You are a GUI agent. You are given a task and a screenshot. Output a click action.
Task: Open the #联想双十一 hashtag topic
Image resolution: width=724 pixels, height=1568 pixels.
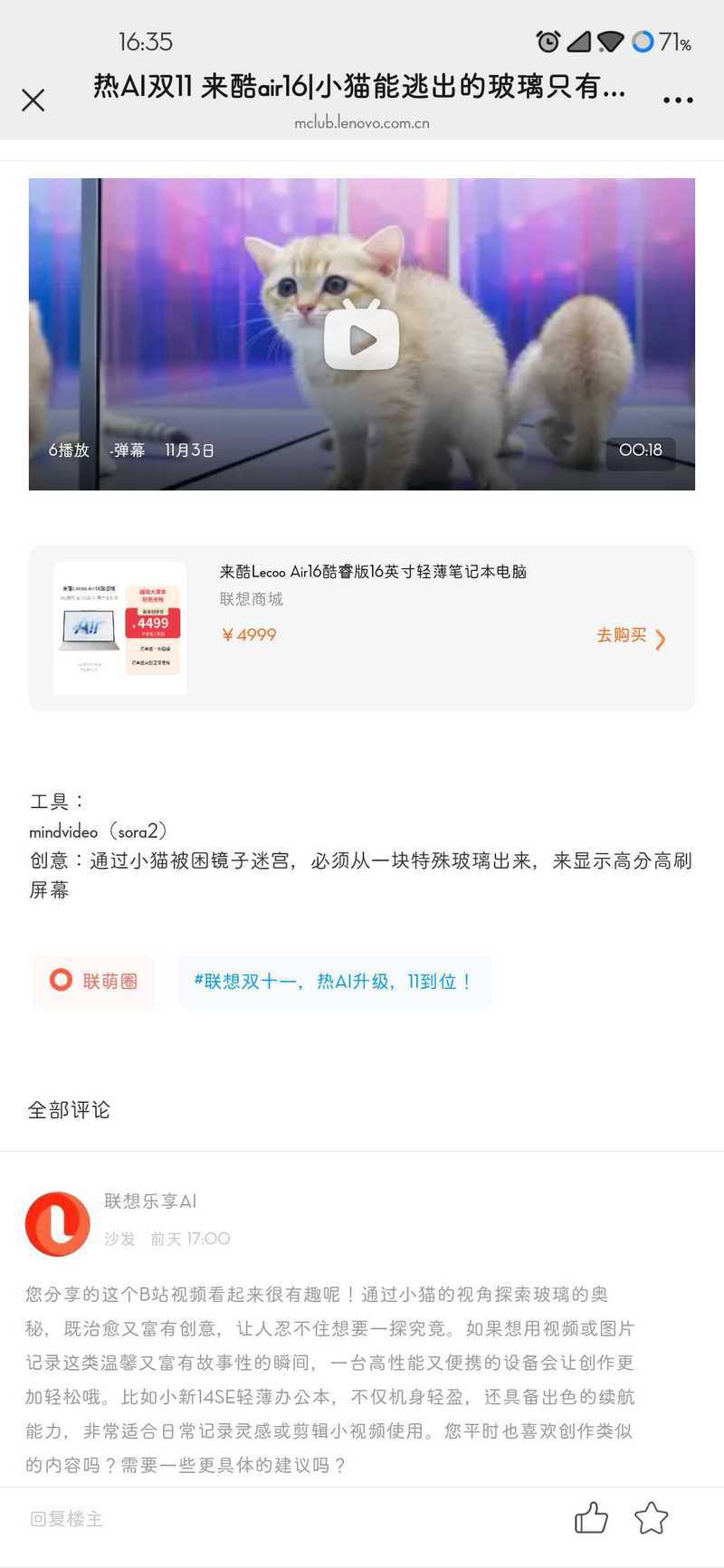click(x=334, y=981)
